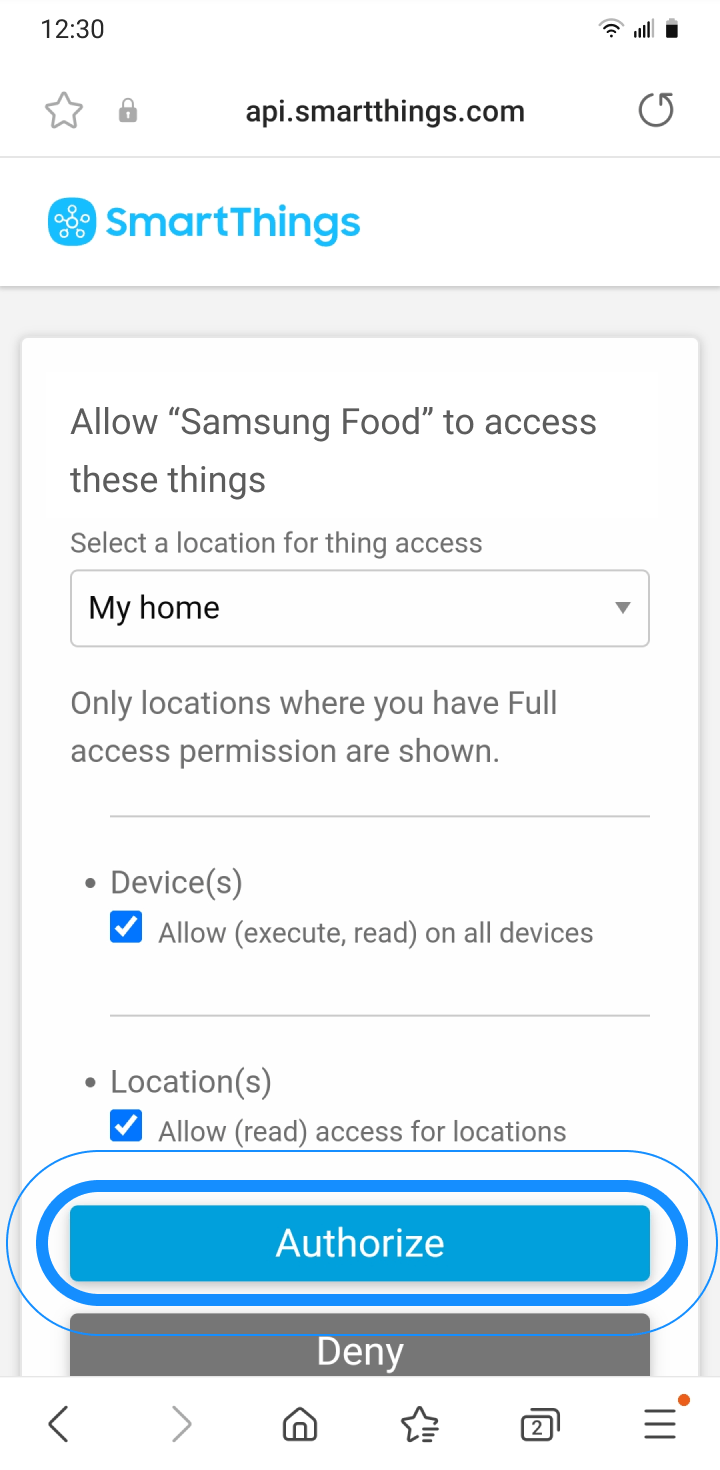This screenshot has height=1470, width=720.
Task: Uncheck allow execute and read on all devices
Action: point(125,927)
